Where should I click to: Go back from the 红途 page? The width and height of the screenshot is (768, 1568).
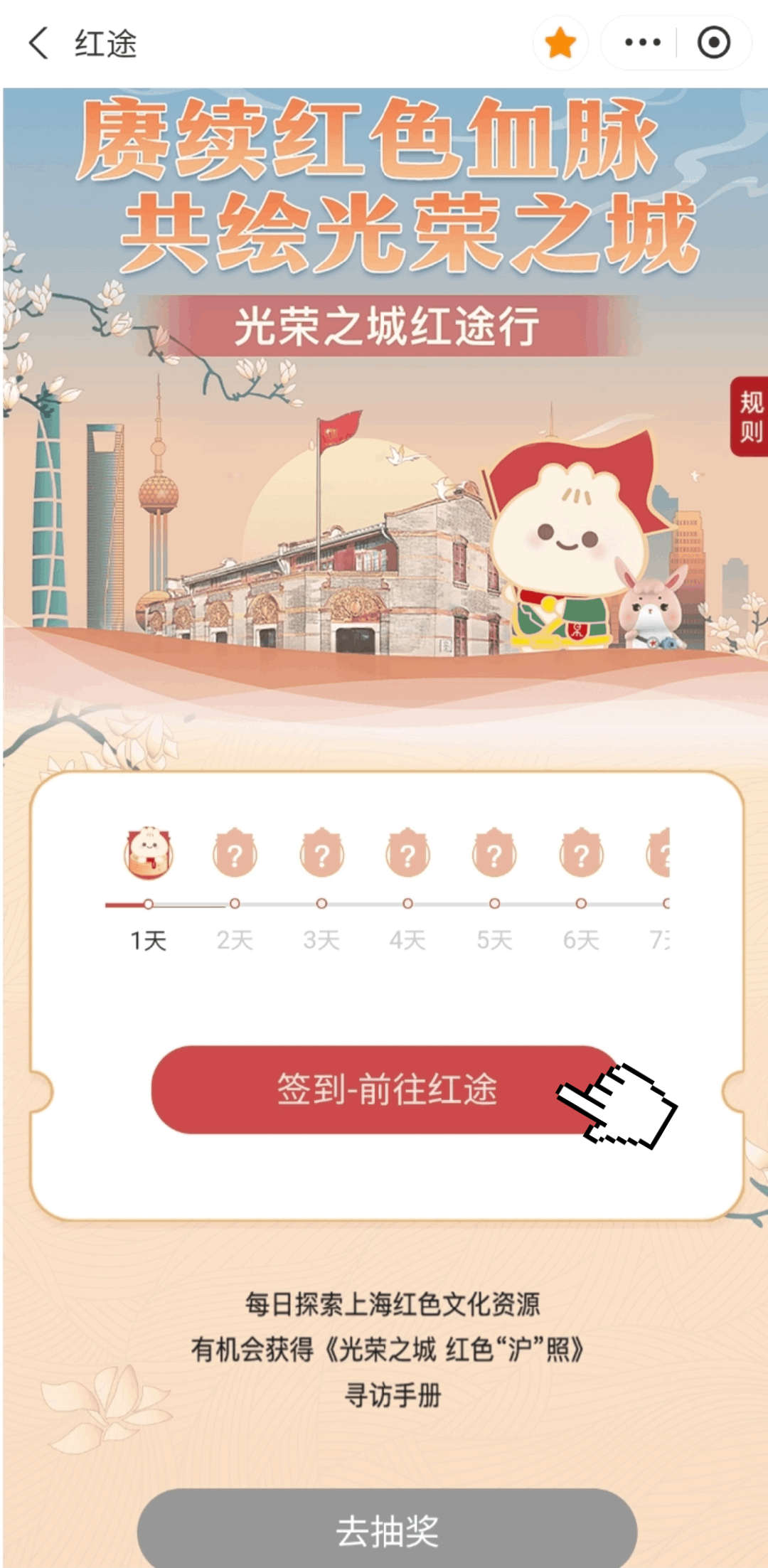(39, 43)
